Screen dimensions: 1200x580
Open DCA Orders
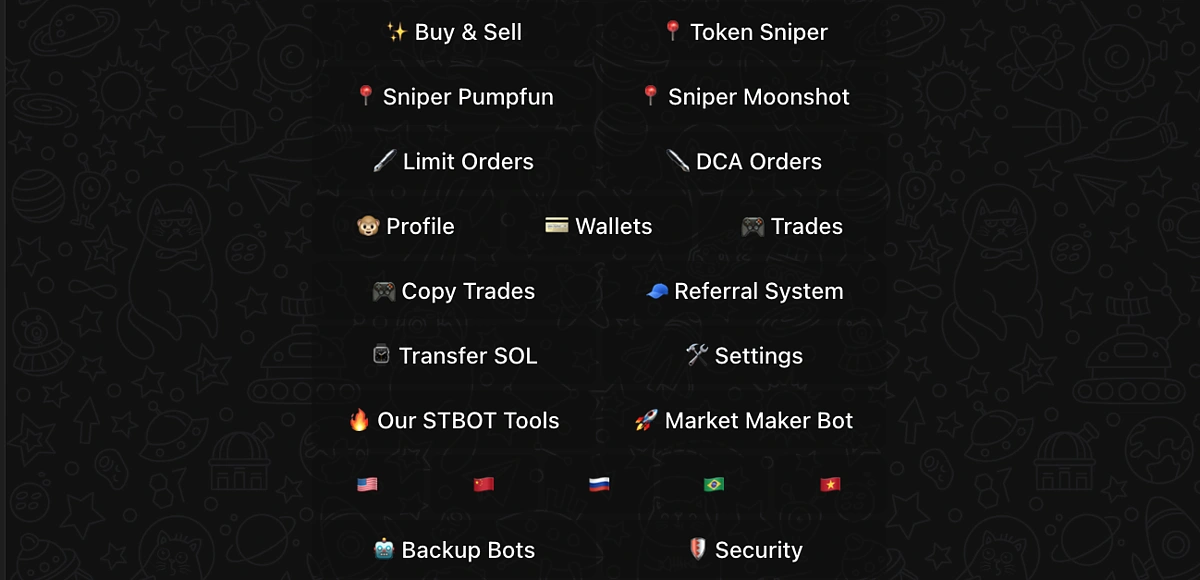coord(745,162)
